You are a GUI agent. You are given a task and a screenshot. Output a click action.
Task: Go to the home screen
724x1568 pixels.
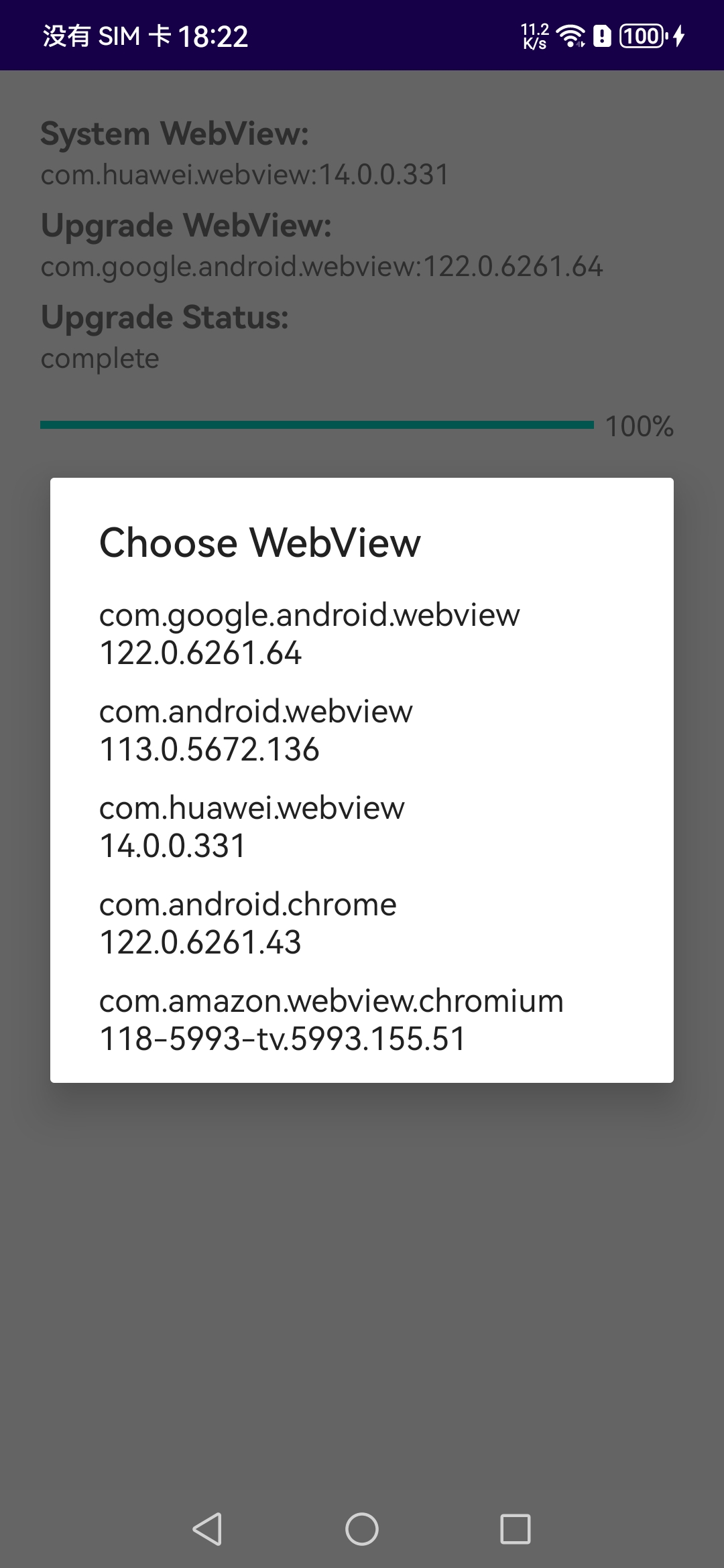pyautogui.click(x=362, y=1528)
